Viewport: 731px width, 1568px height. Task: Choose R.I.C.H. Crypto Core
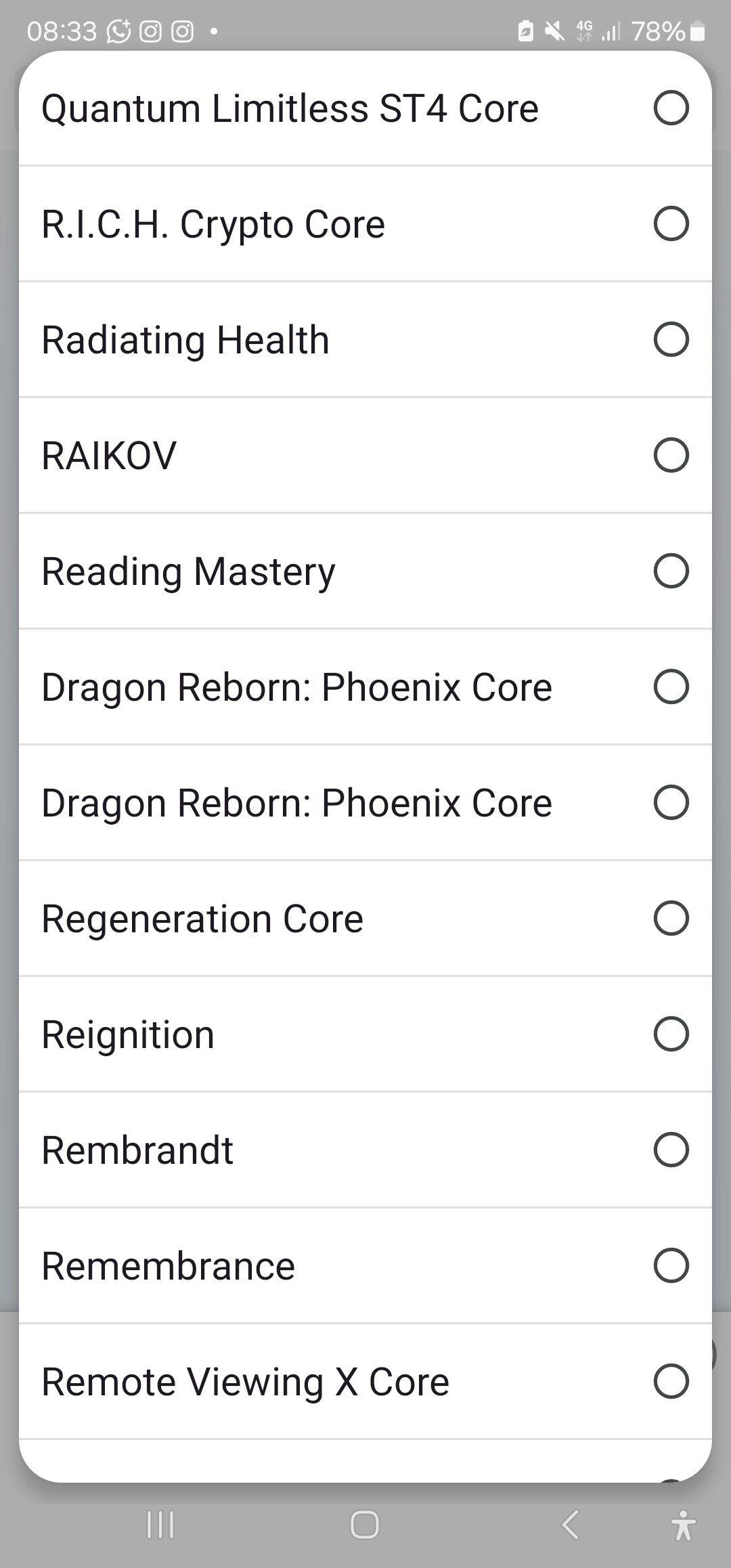pyautogui.click(x=365, y=224)
